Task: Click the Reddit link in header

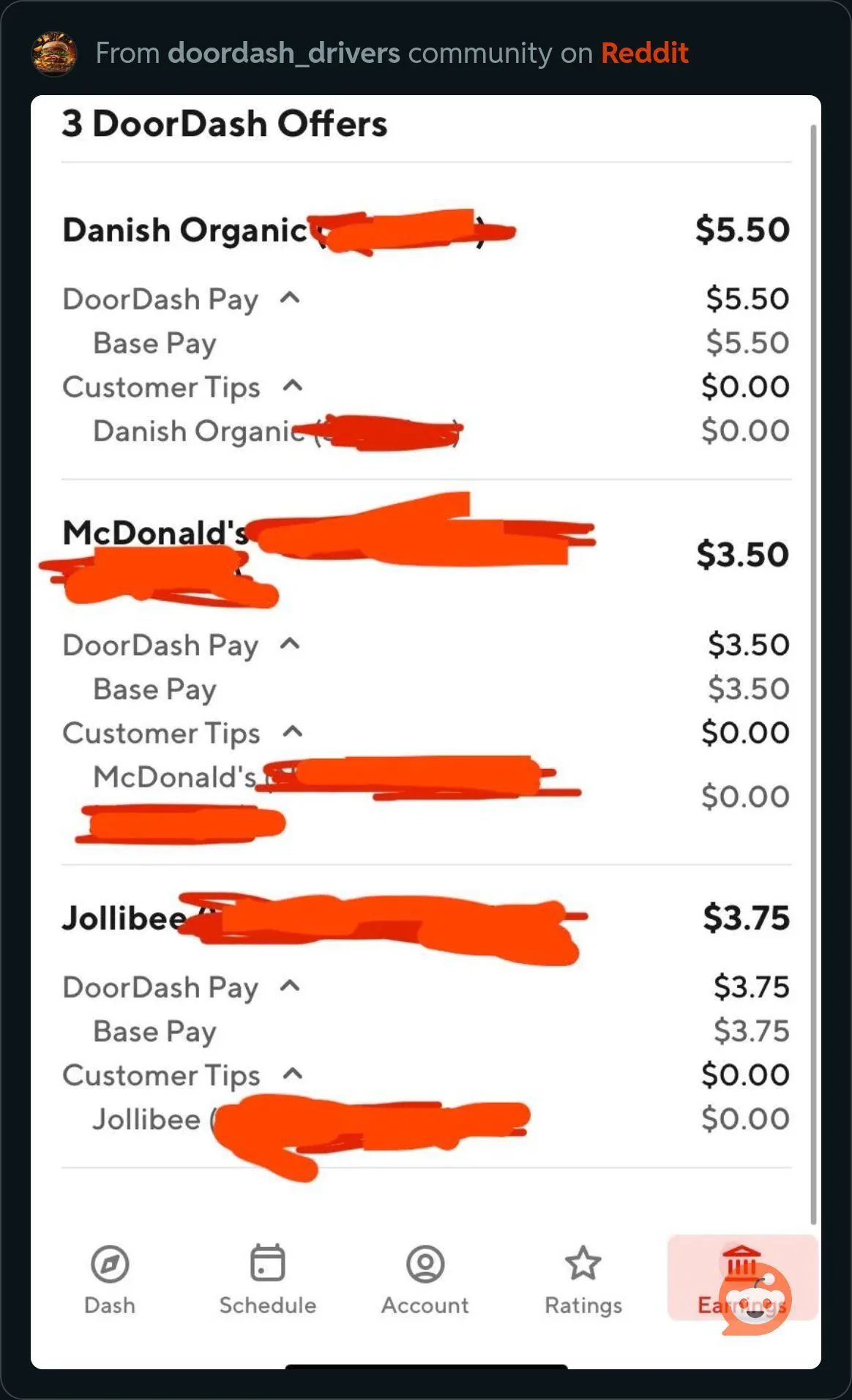Action: (x=643, y=51)
